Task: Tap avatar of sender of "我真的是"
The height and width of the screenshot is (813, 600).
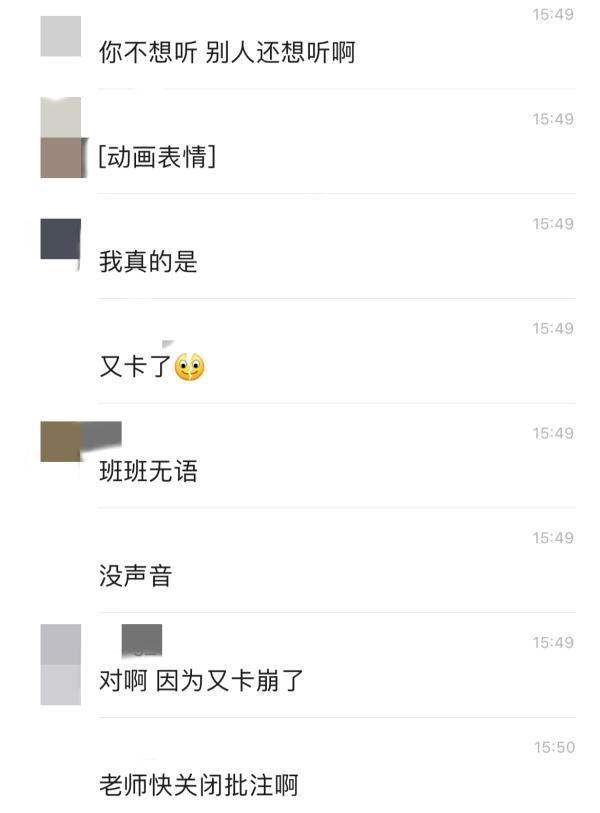Action: (x=60, y=240)
